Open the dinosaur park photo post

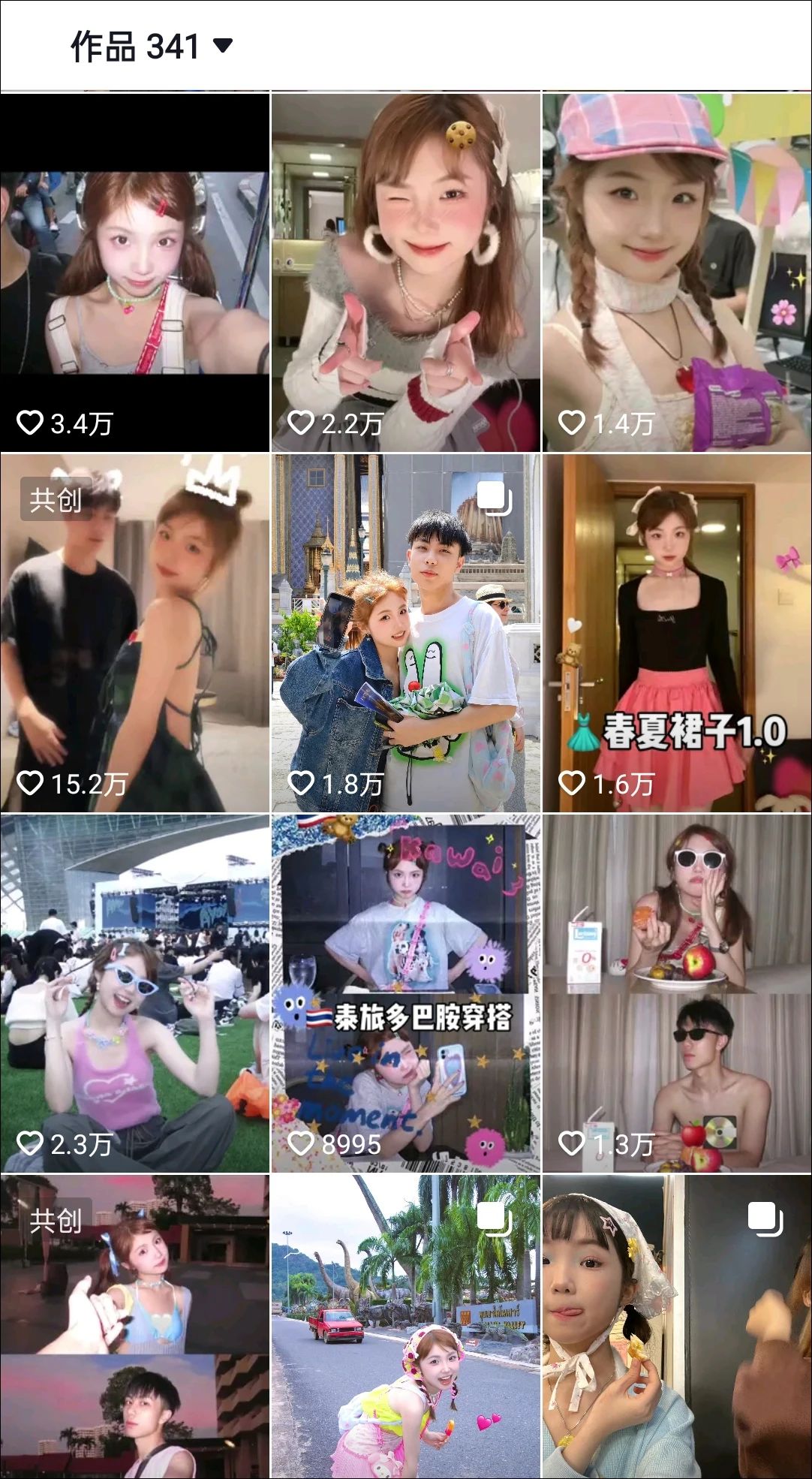(405, 1326)
